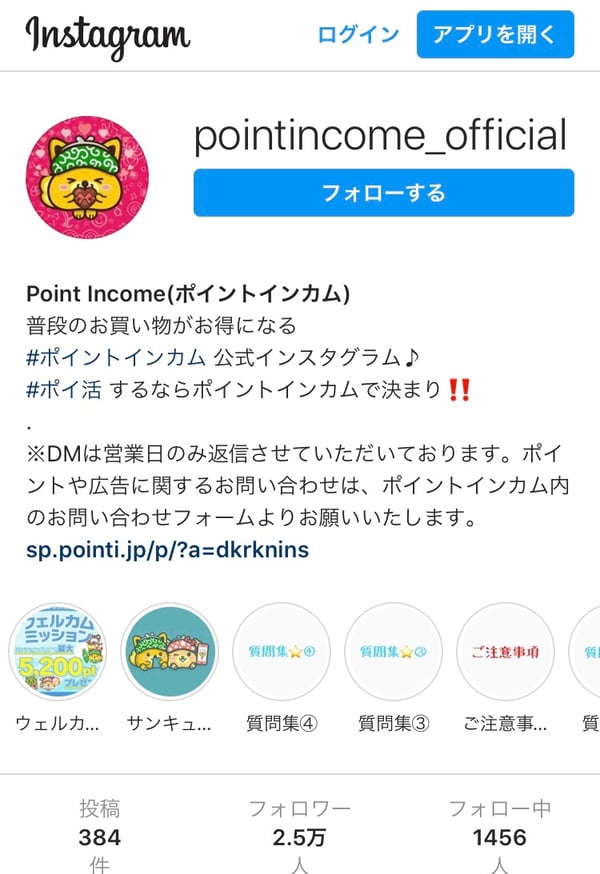This screenshot has width=600, height=874.
Task: View the ウェルカム story highlight
Action: click(57, 652)
